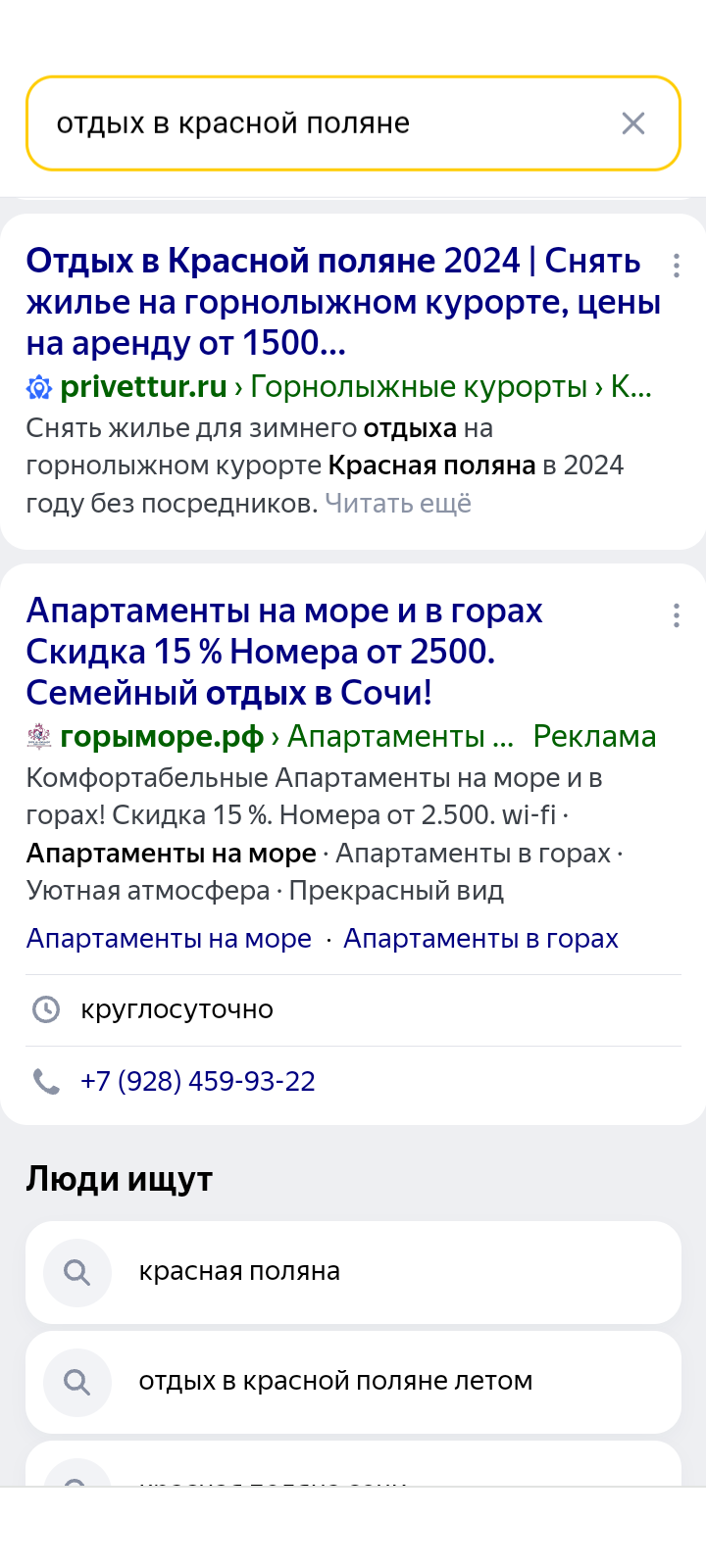Clear the search query
Image resolution: width=706 pixels, height=1568 pixels.
tap(633, 123)
